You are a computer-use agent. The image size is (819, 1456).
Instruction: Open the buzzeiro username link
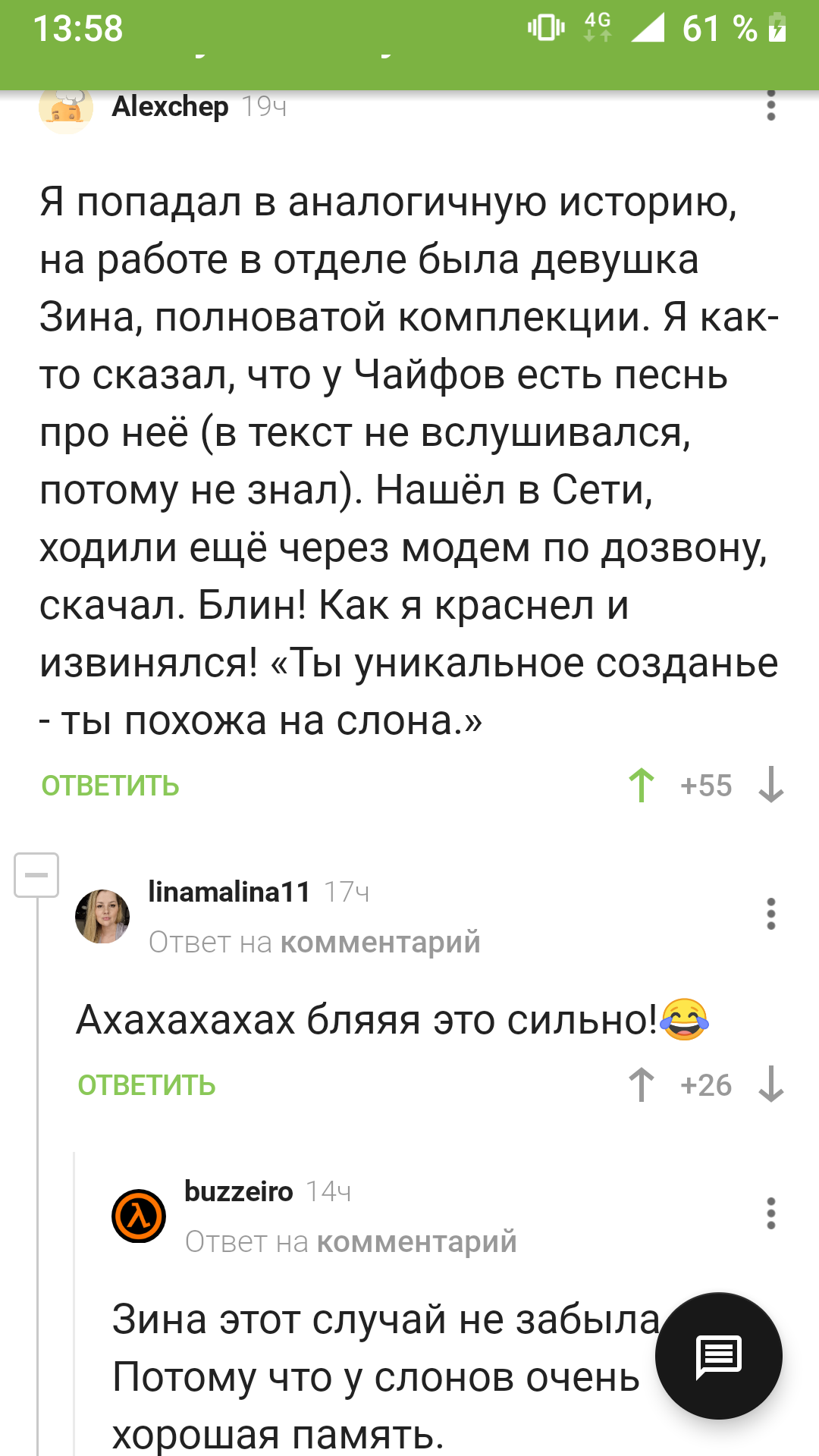pos(239,1191)
